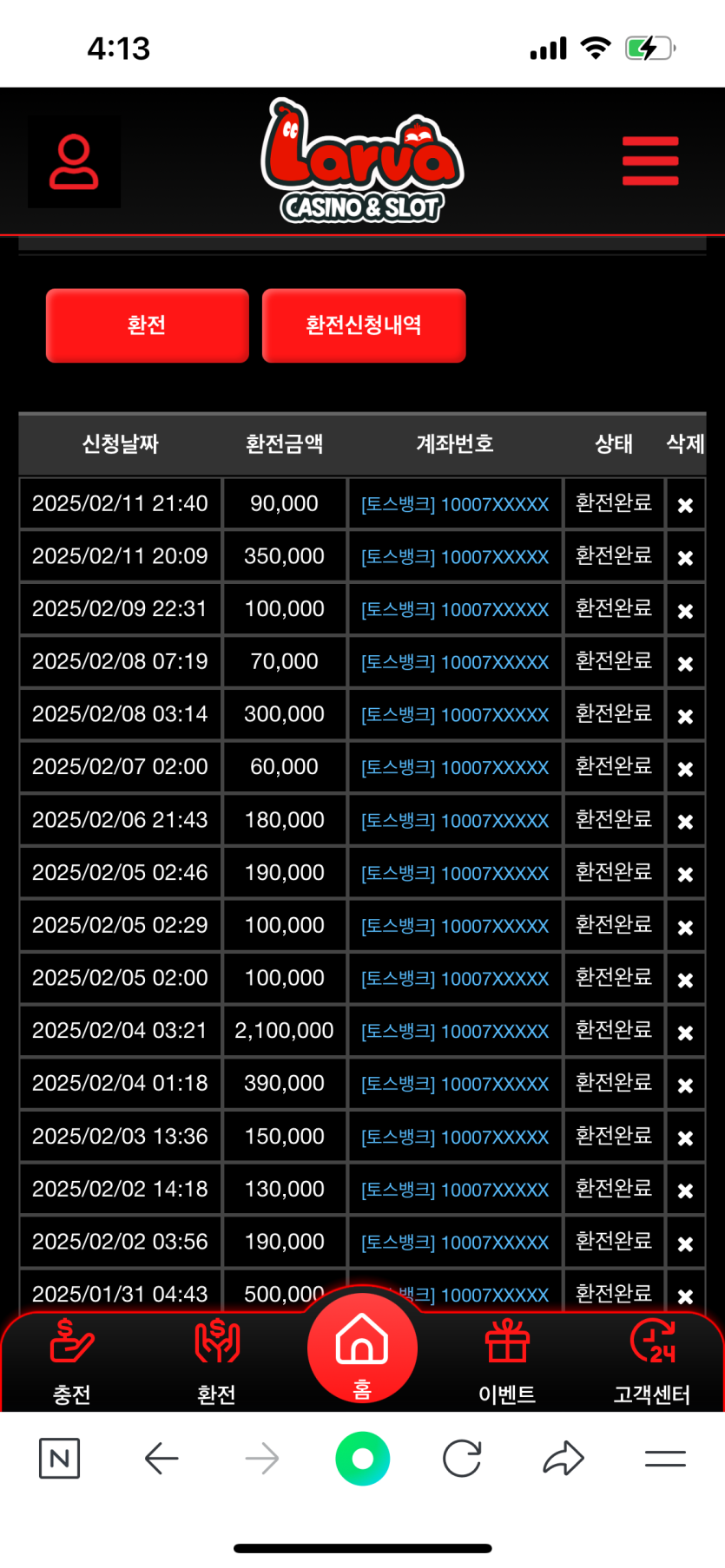Viewport: 725px width, 1568px height.
Task: Open the red hamburger menu
Action: pyautogui.click(x=650, y=161)
